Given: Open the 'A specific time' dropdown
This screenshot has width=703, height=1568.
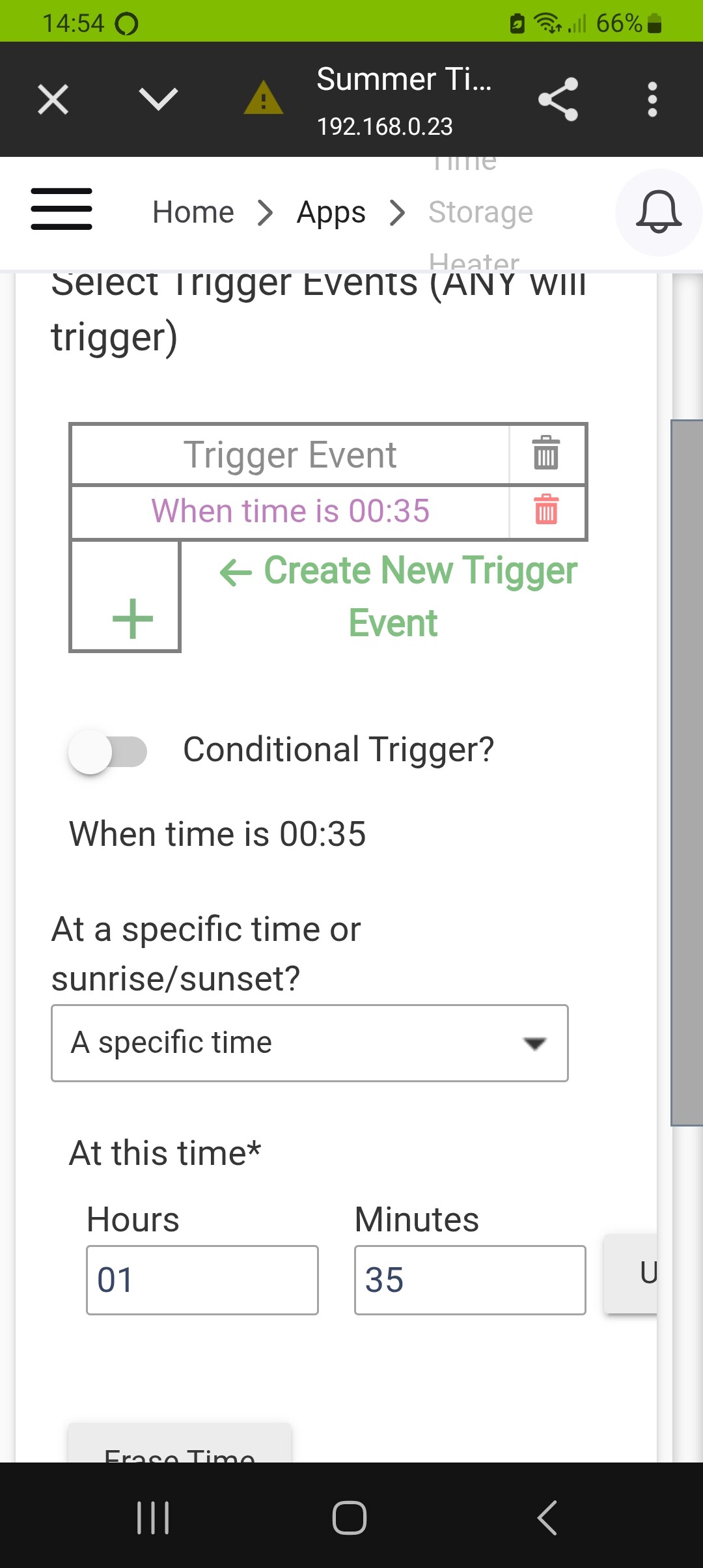Looking at the screenshot, I should [310, 1043].
